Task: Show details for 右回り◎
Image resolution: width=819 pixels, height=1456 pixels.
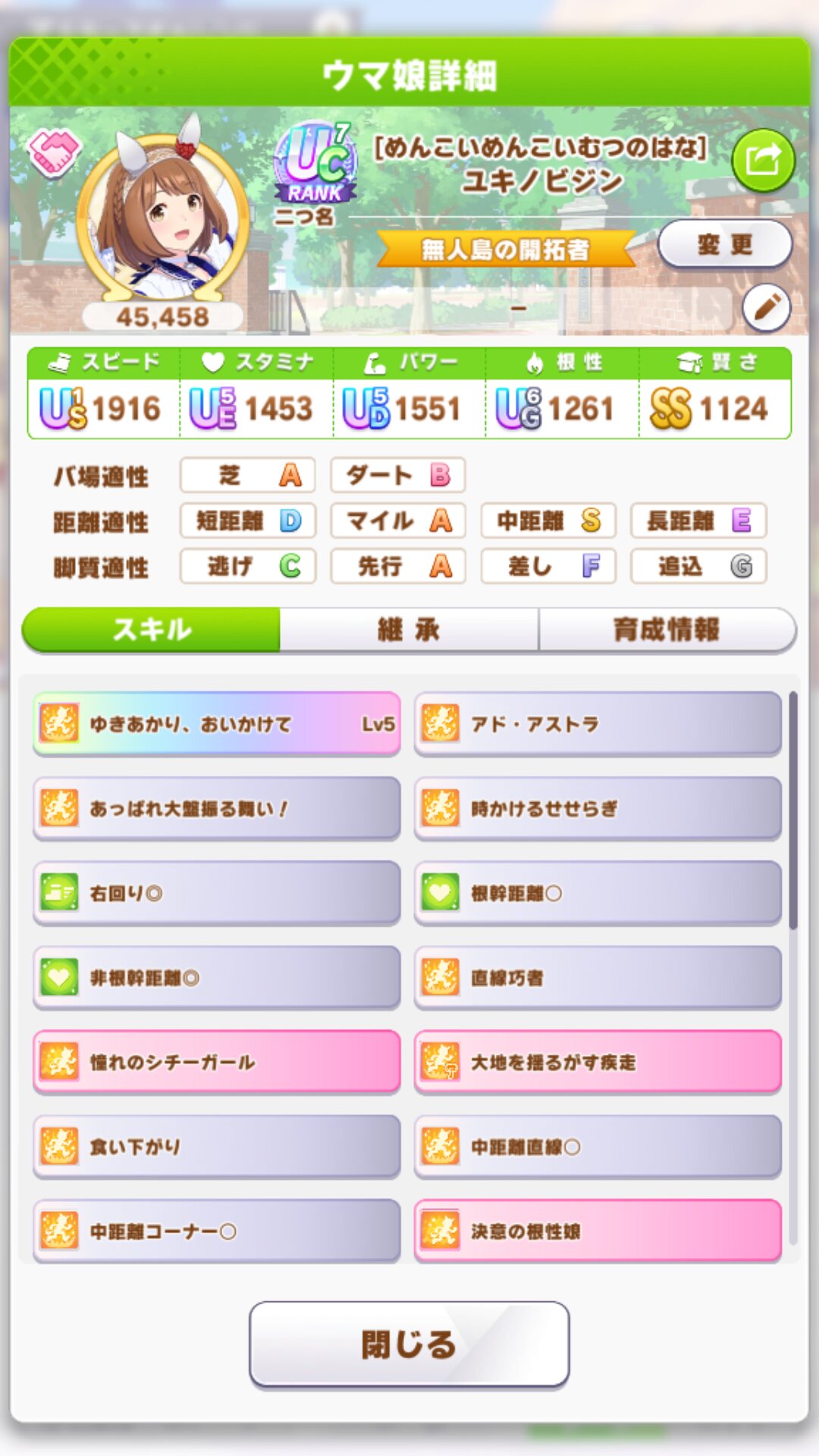Action: pos(217,893)
